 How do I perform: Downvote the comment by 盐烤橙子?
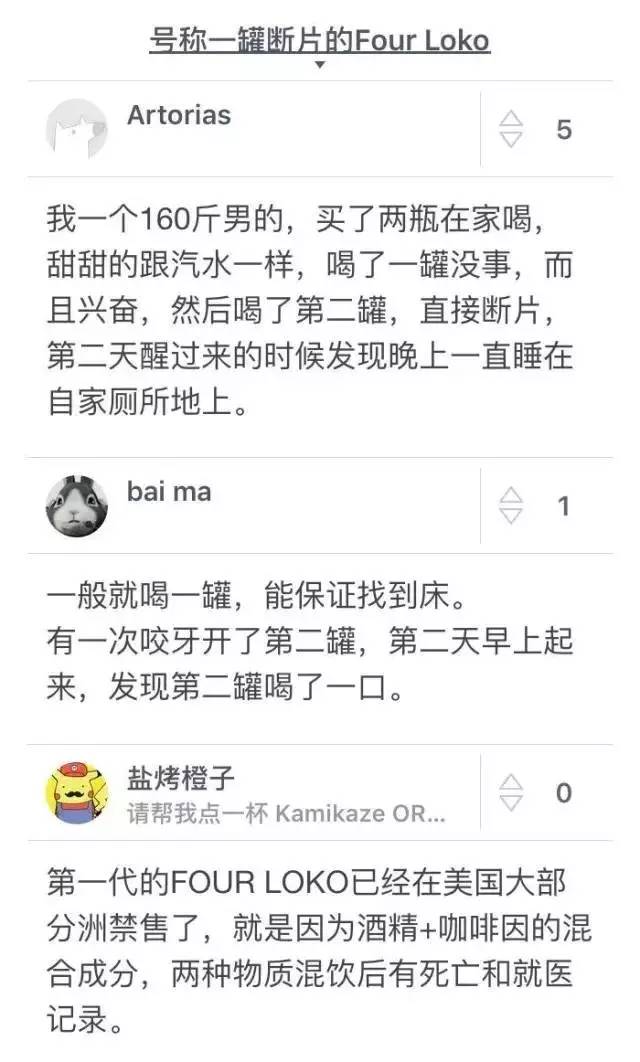tap(511, 802)
